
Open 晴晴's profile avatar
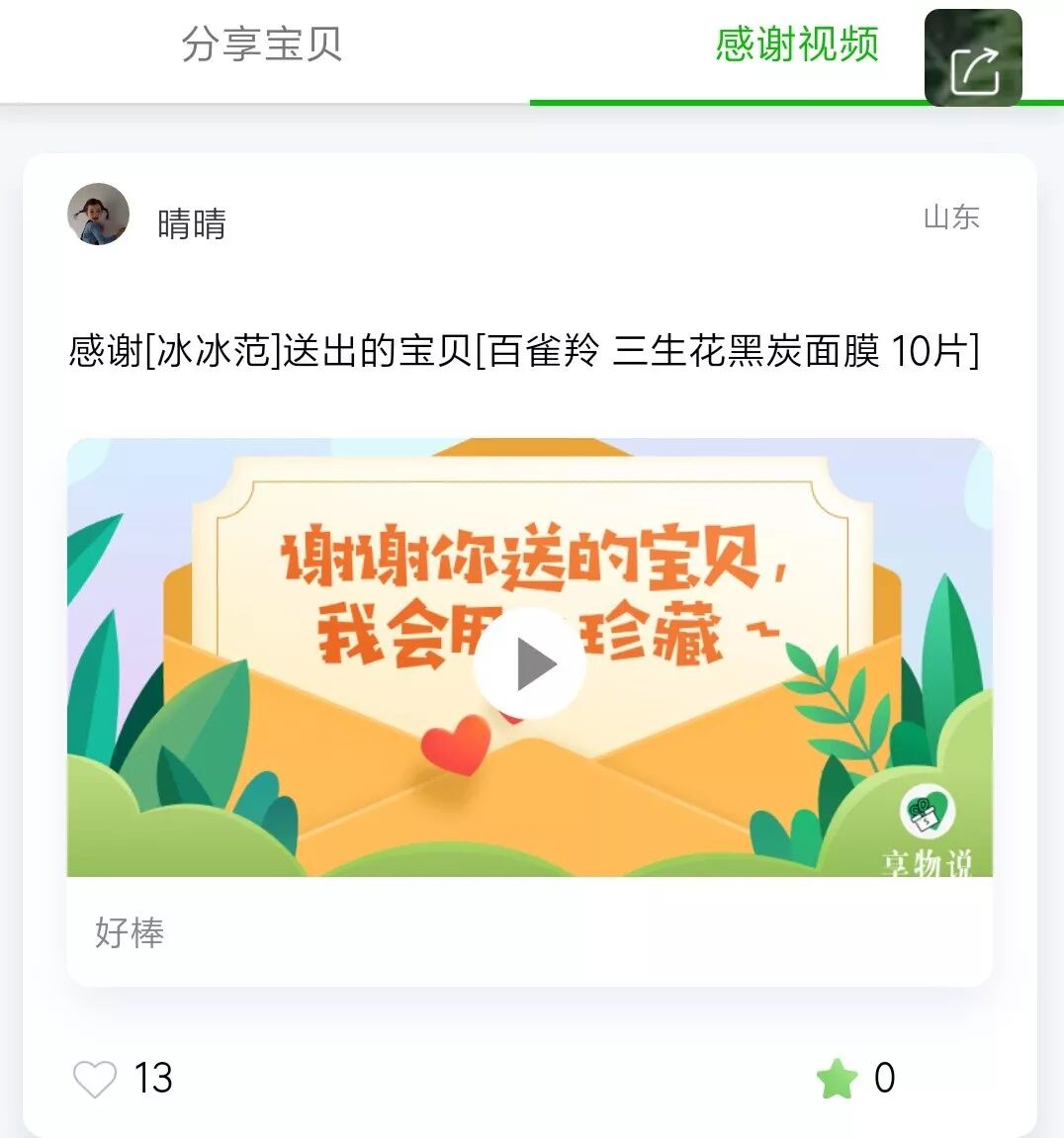tap(98, 214)
